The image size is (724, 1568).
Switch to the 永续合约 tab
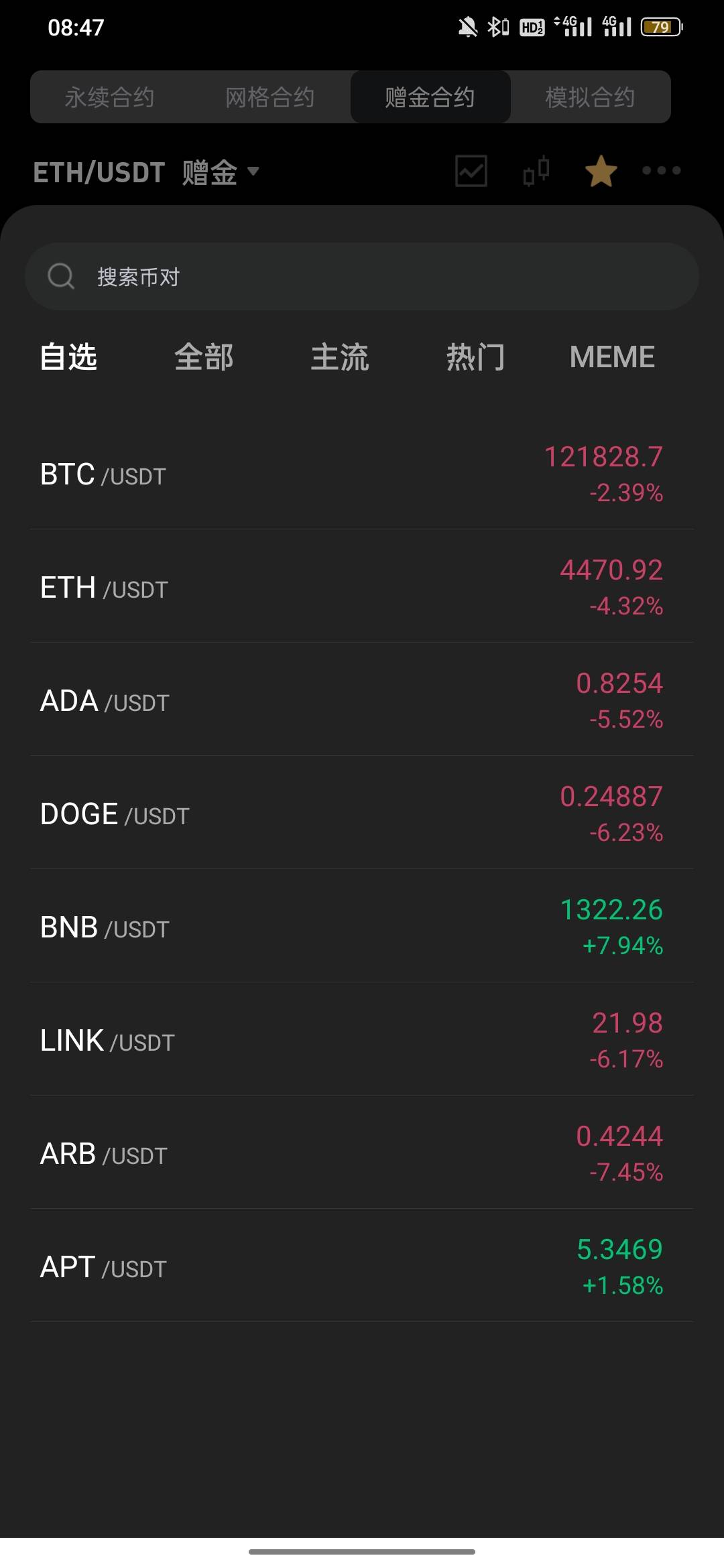110,97
